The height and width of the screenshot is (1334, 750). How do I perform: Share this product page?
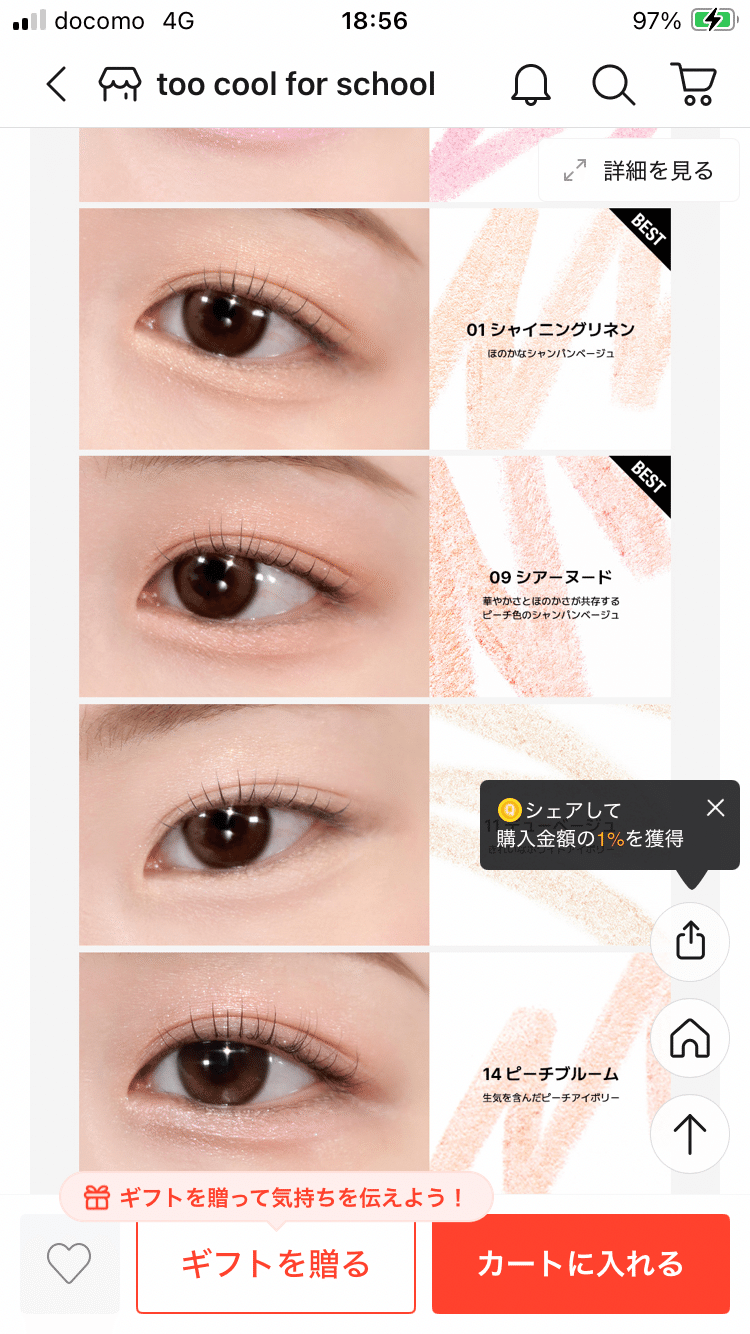click(690, 942)
